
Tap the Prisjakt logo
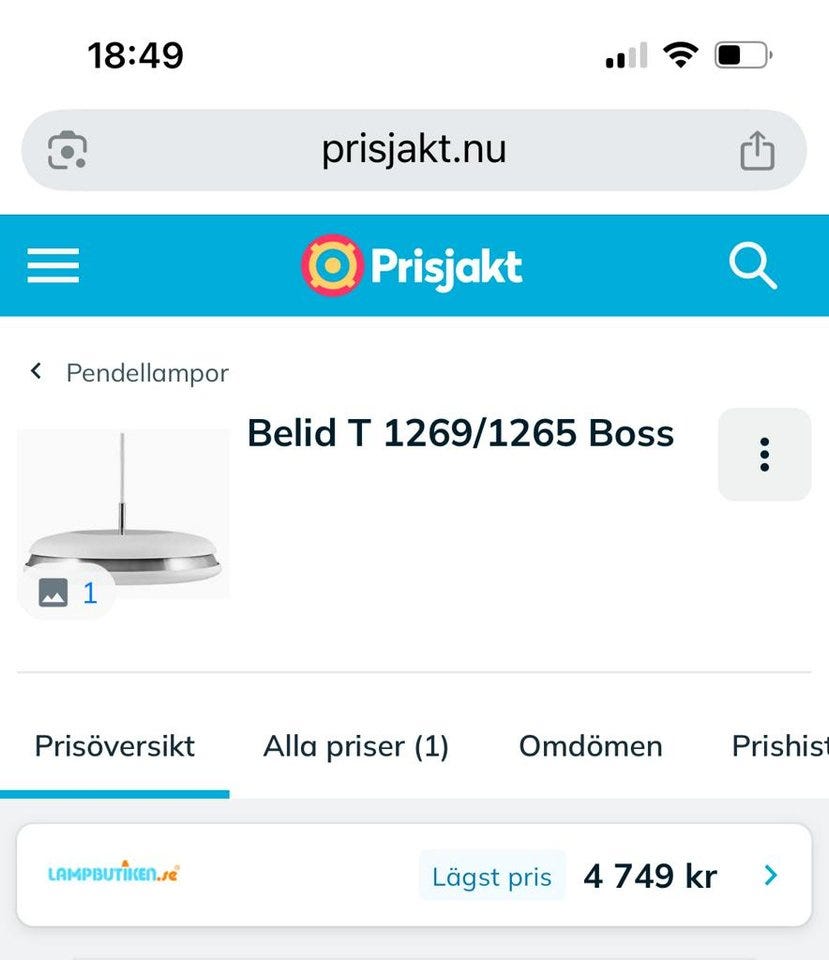click(x=413, y=264)
